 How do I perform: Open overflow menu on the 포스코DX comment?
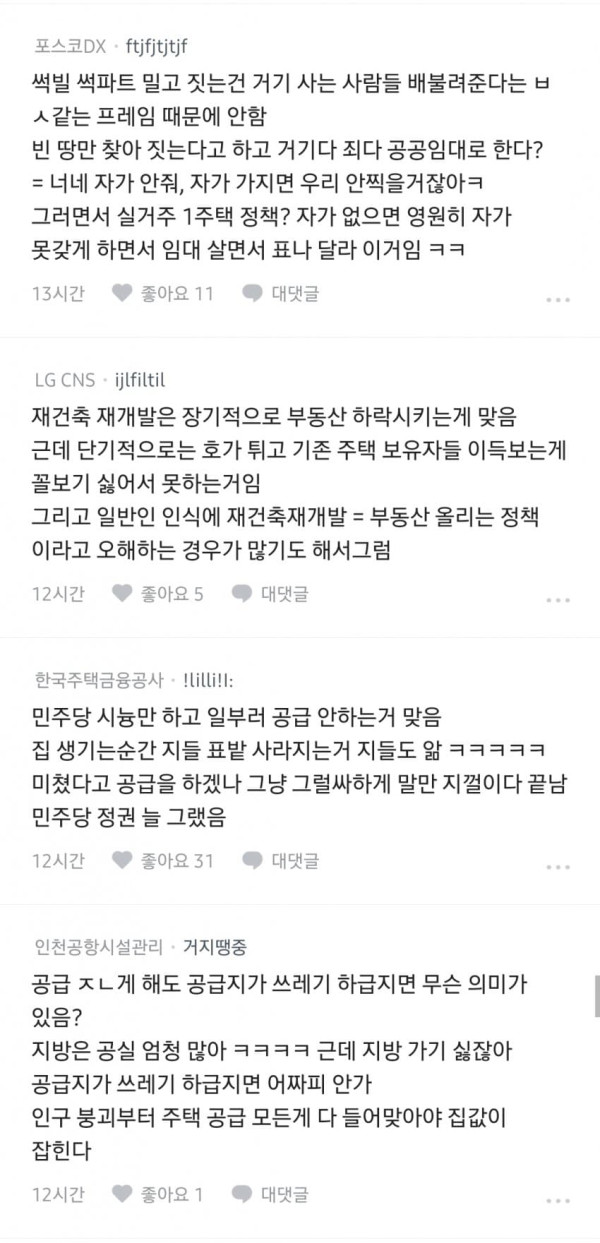[557, 299]
